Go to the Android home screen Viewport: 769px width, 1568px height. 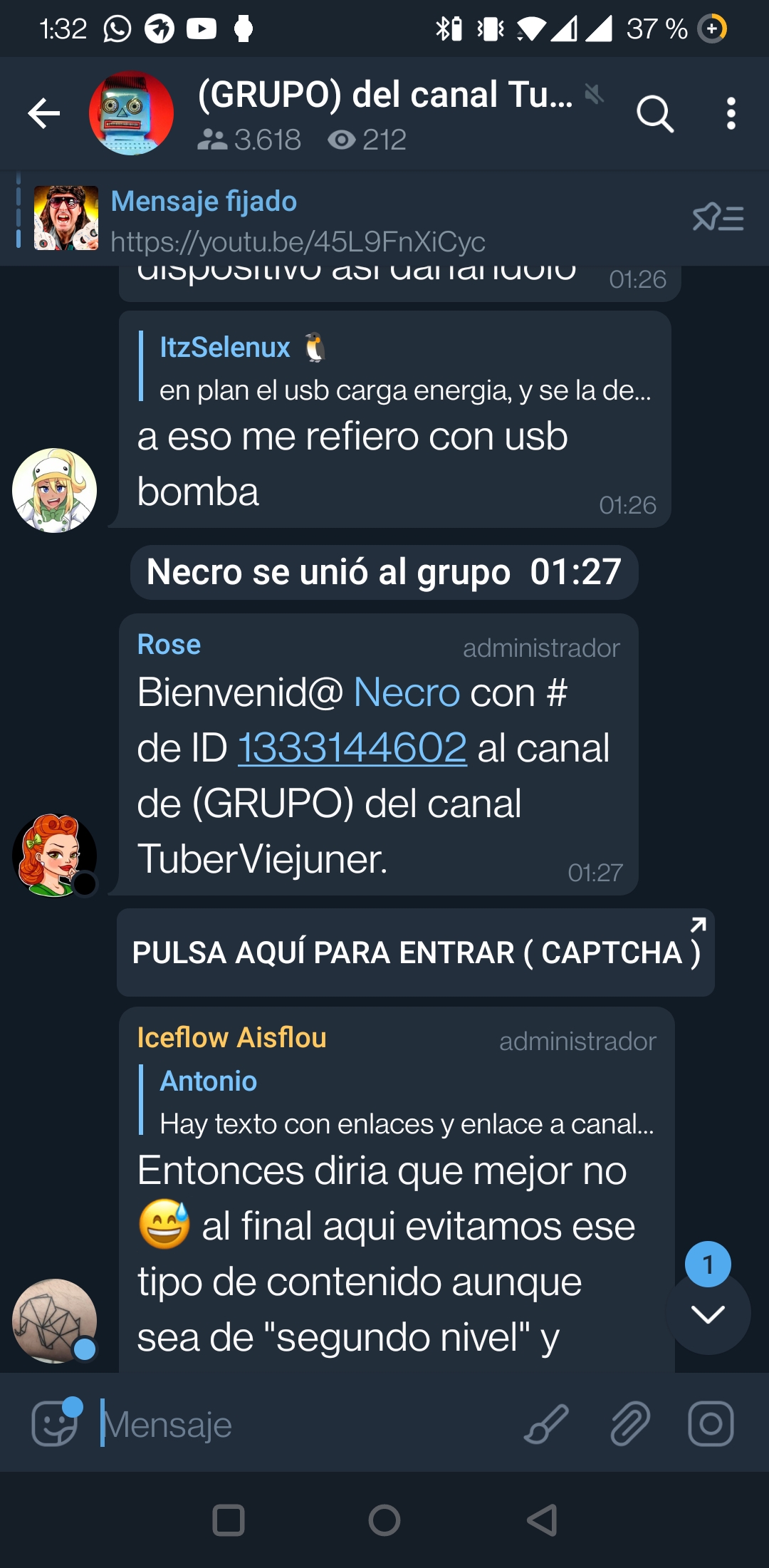point(384,1520)
